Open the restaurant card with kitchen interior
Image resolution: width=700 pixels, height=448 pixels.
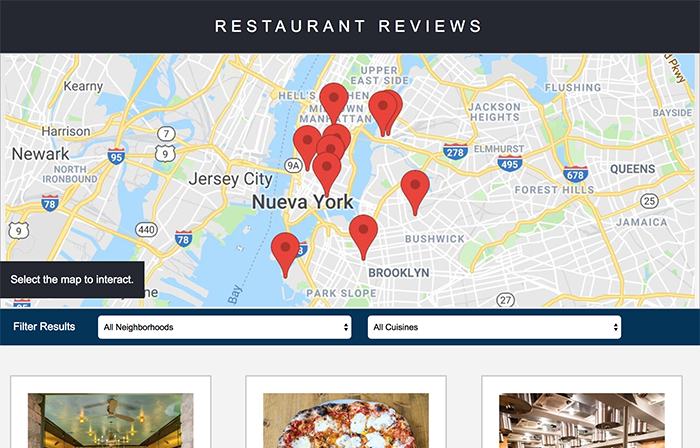582,412
